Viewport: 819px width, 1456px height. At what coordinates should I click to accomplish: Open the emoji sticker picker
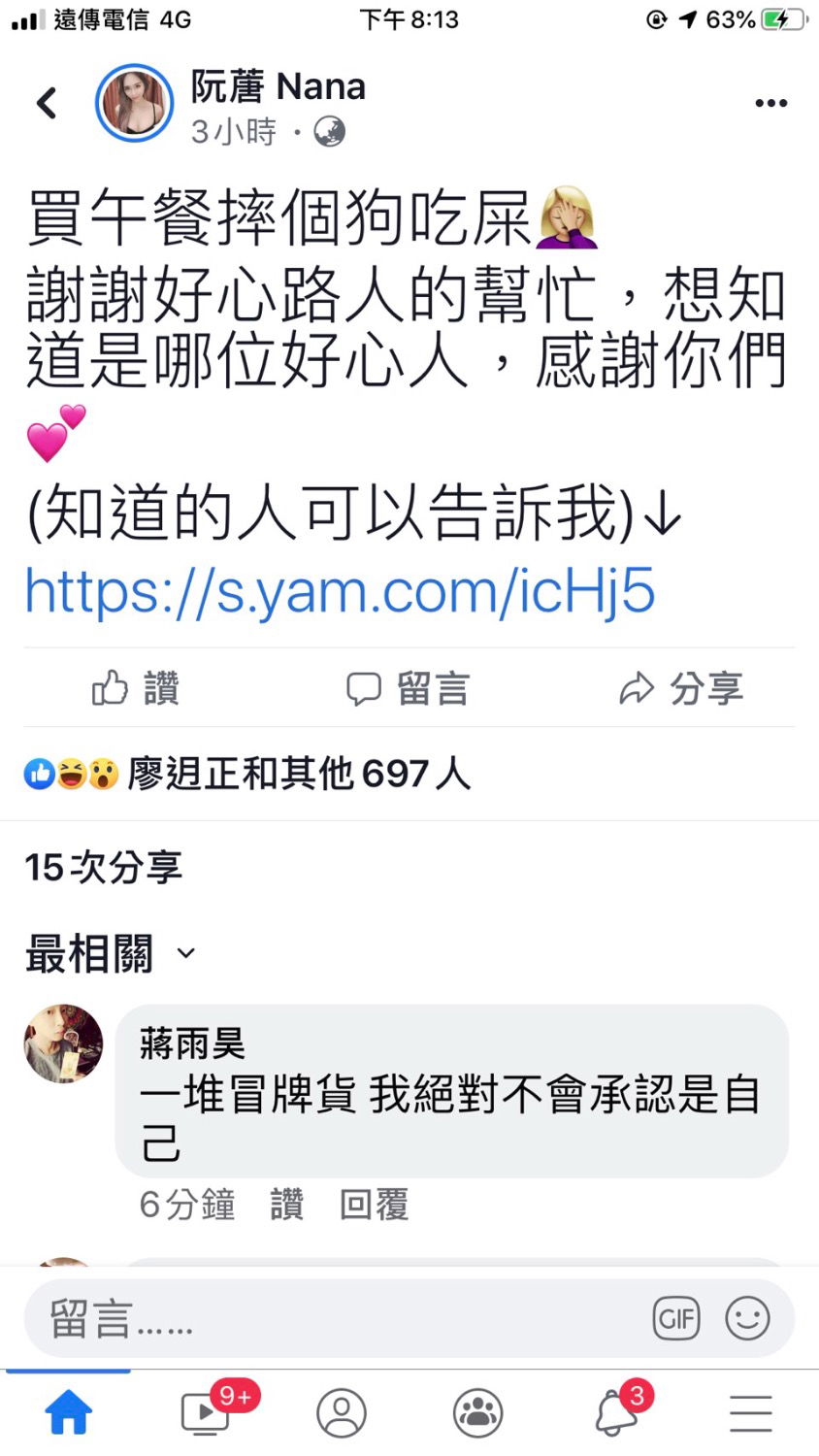[747, 1318]
